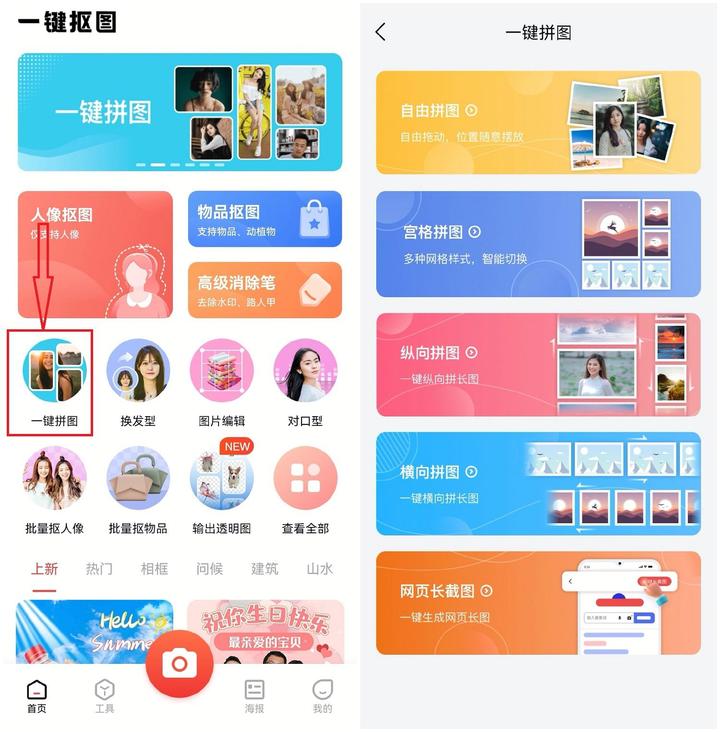Viewport: 720px width, 732px height.
Task: Open the 高级消除笔 tool
Action: [x=264, y=290]
